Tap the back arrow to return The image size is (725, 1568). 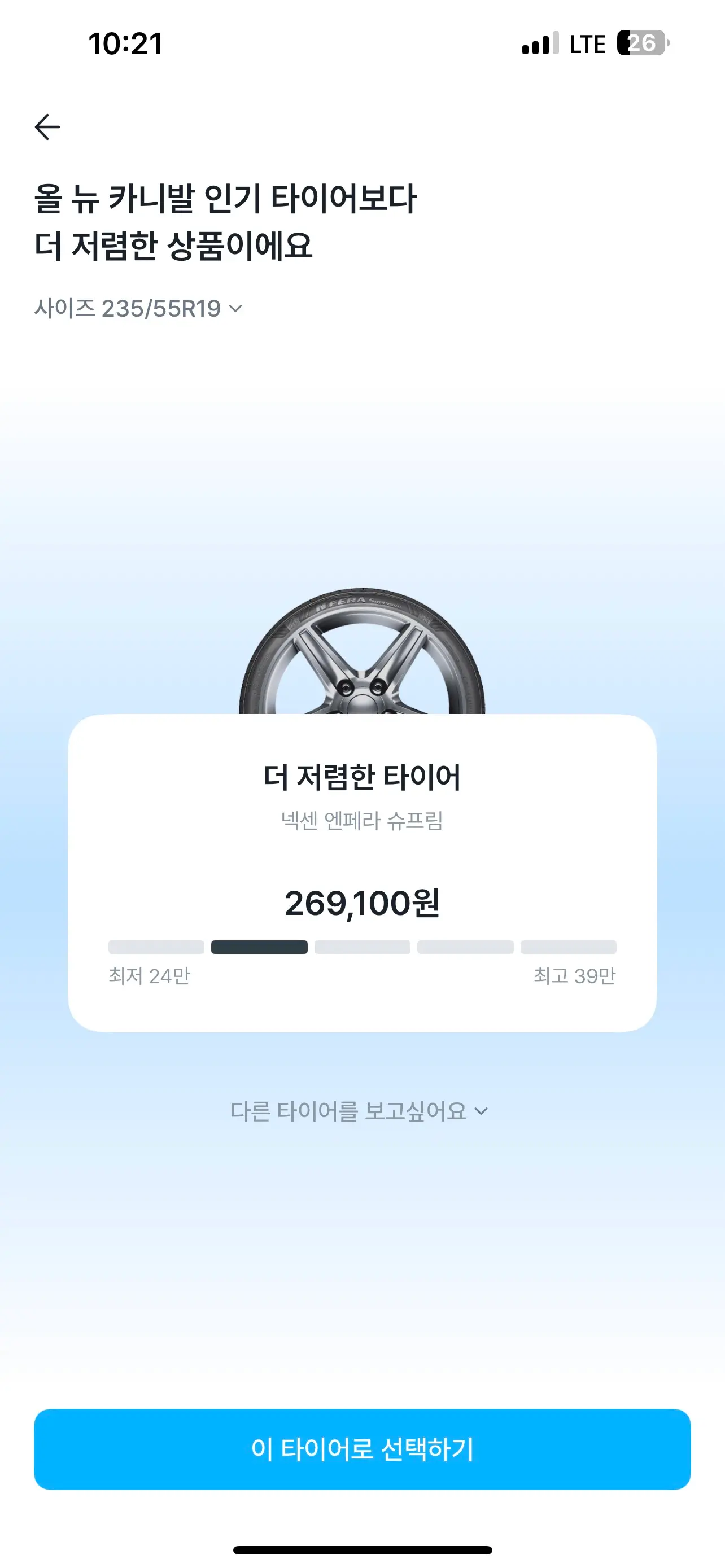click(47, 126)
